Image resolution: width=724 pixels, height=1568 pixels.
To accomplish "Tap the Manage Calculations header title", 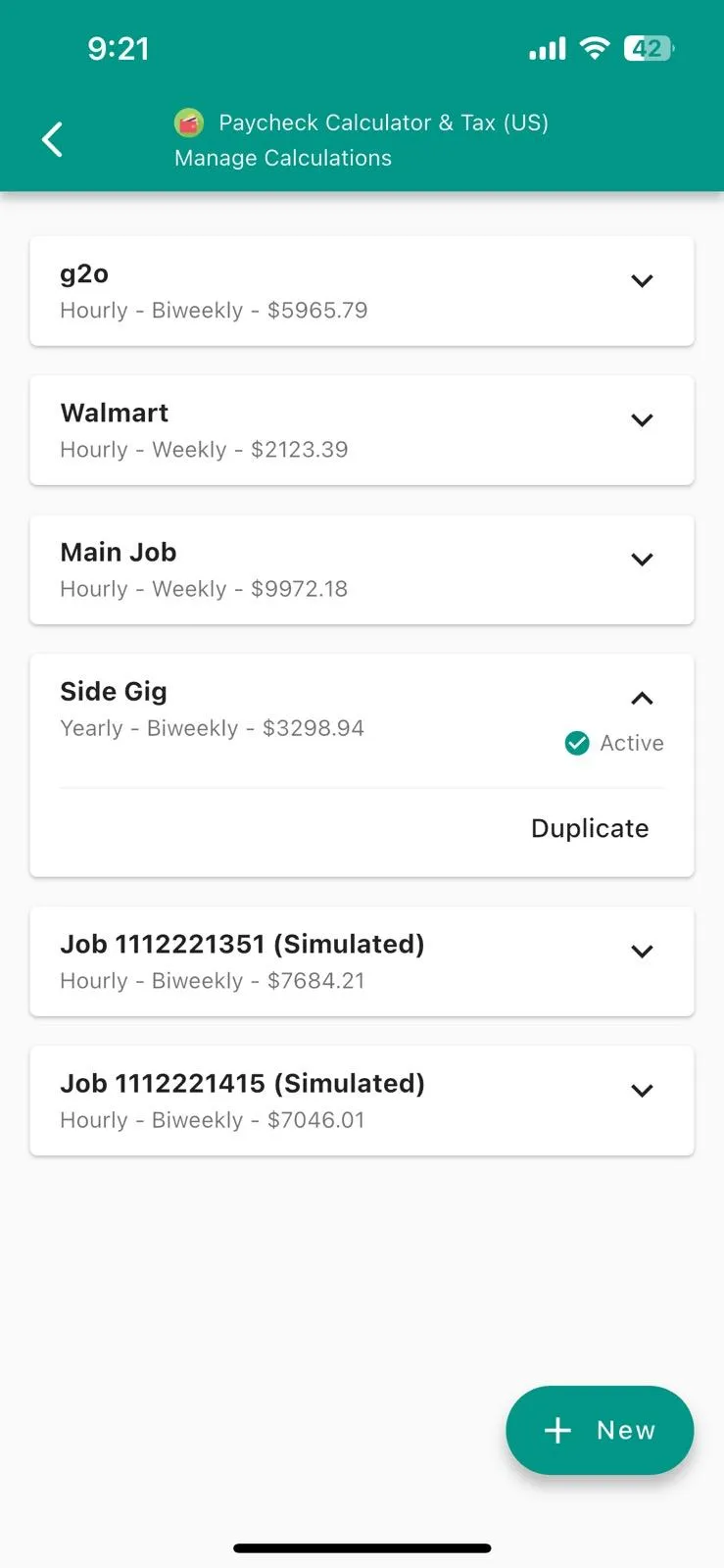I will (282, 157).
